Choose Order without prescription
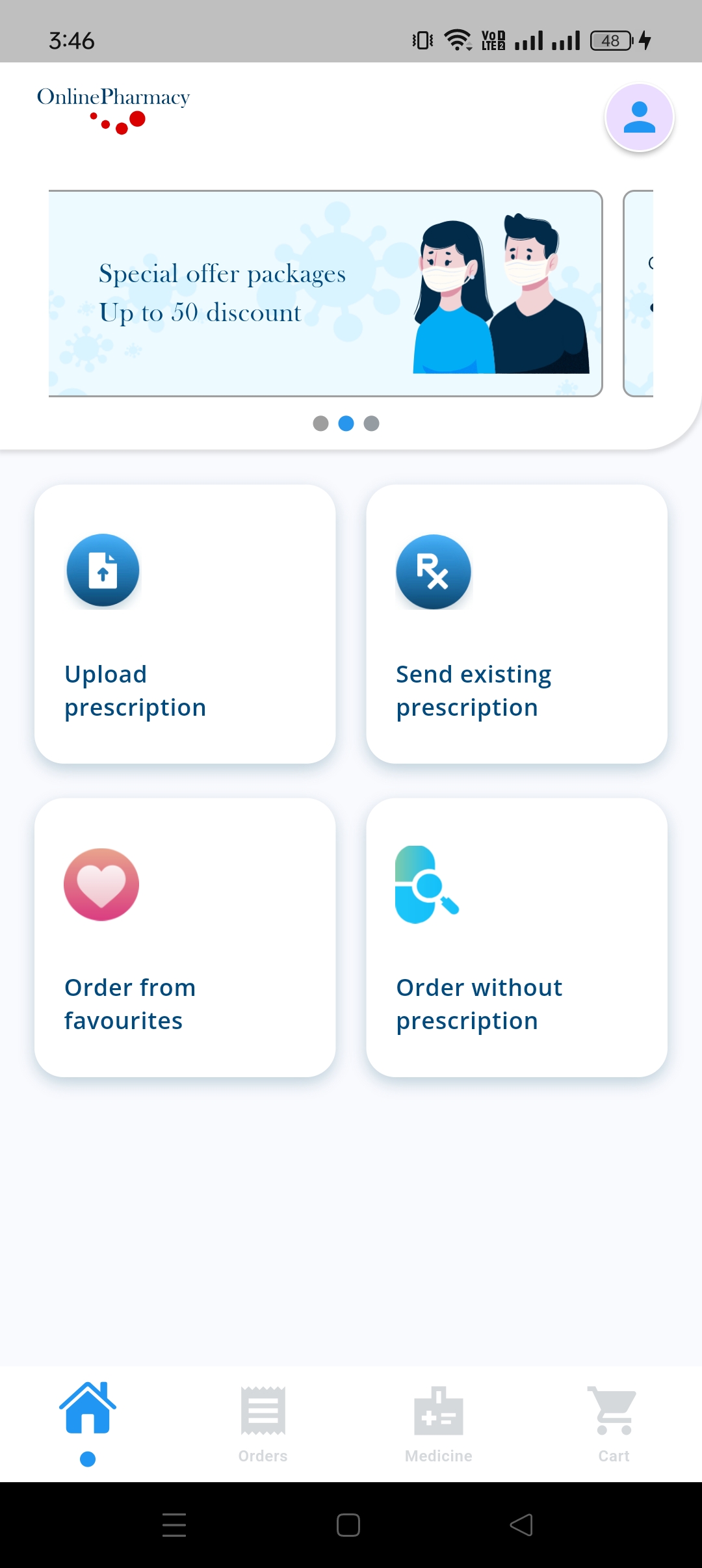This screenshot has width=702, height=1568. point(517,937)
